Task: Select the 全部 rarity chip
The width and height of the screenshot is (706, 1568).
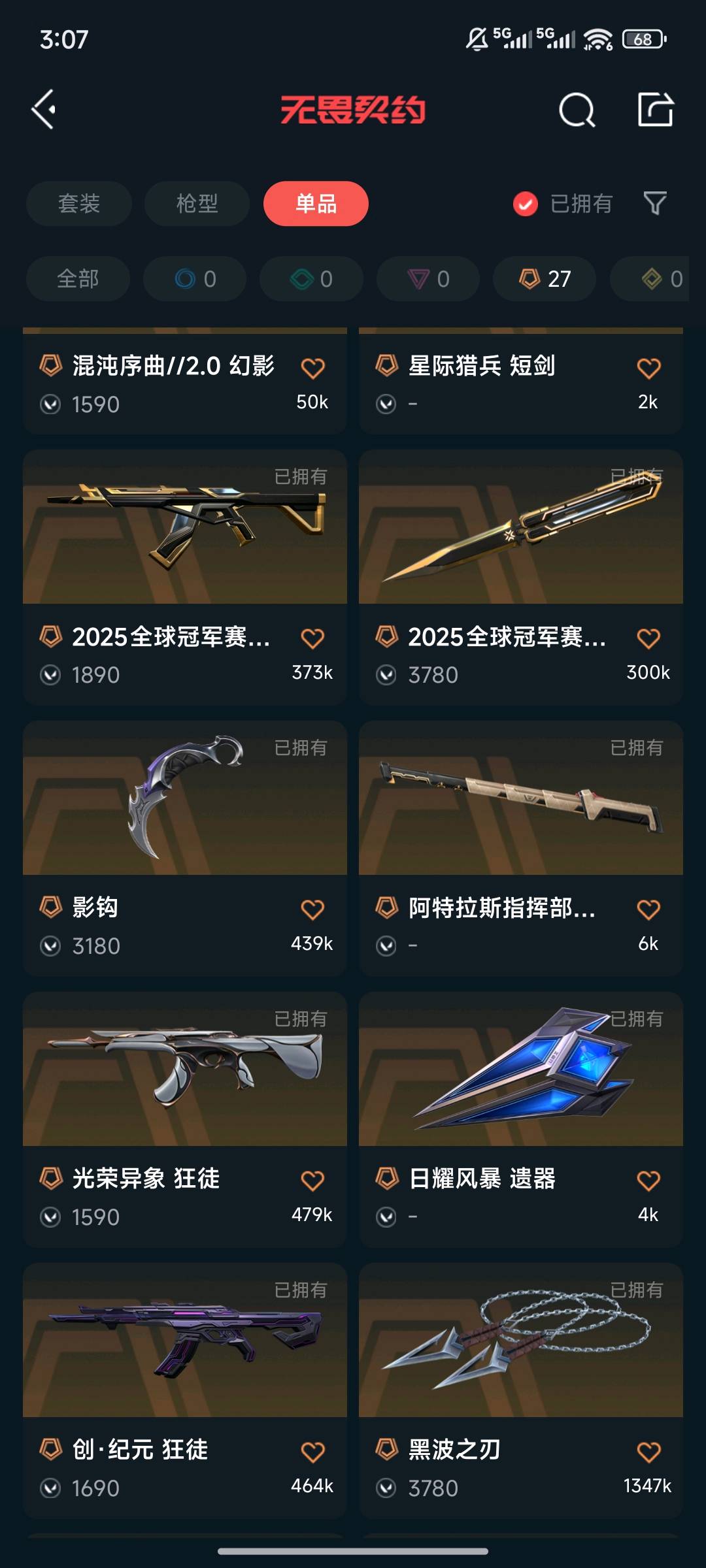Action: 78,279
